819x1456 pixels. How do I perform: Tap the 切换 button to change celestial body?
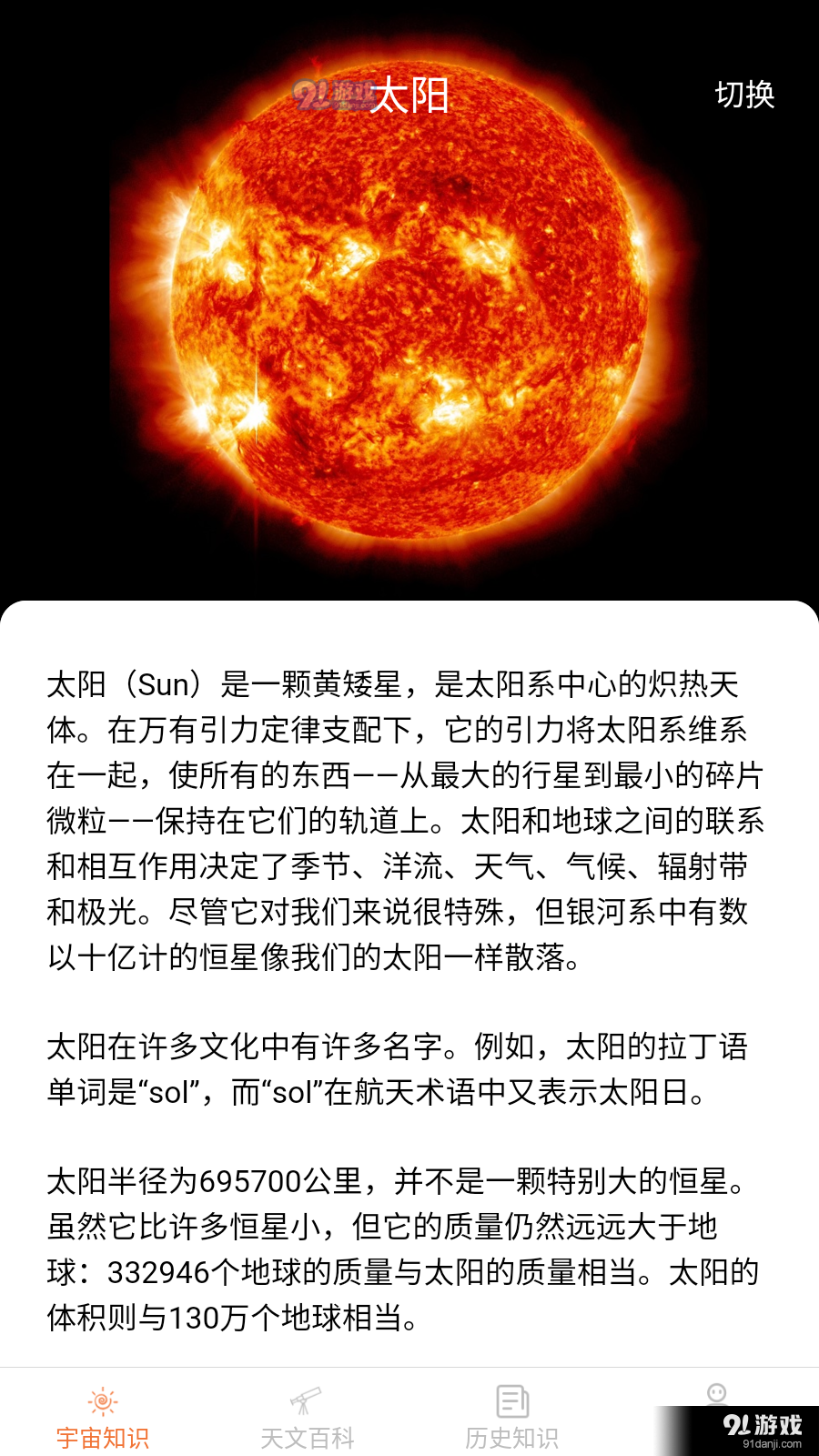pos(743,95)
